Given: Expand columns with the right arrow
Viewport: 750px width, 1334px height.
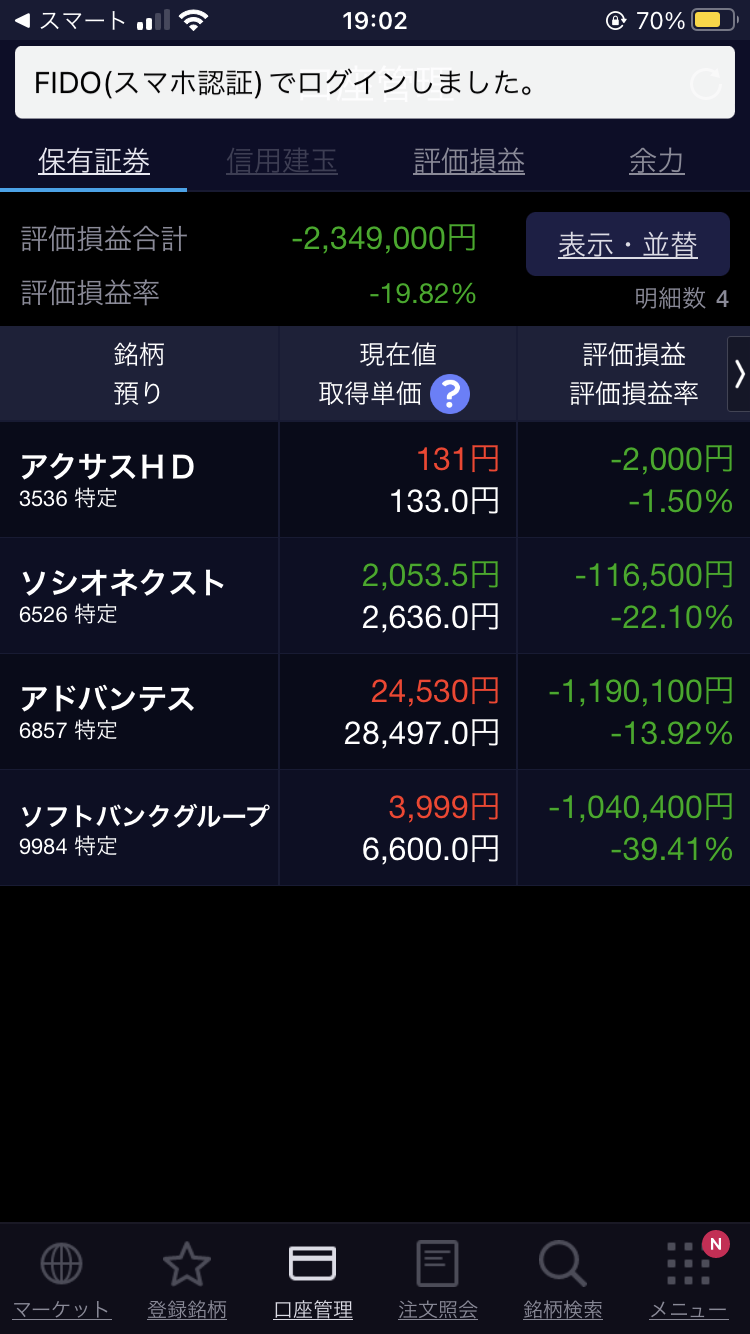Looking at the screenshot, I should (739, 374).
